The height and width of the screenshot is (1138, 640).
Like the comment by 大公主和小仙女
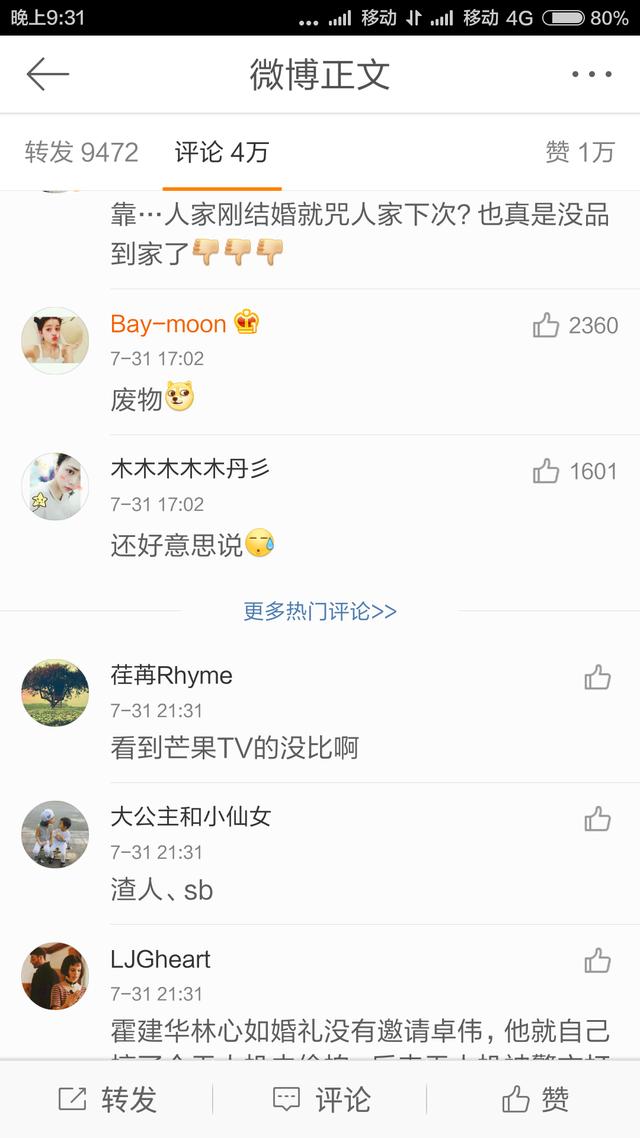coord(597,819)
